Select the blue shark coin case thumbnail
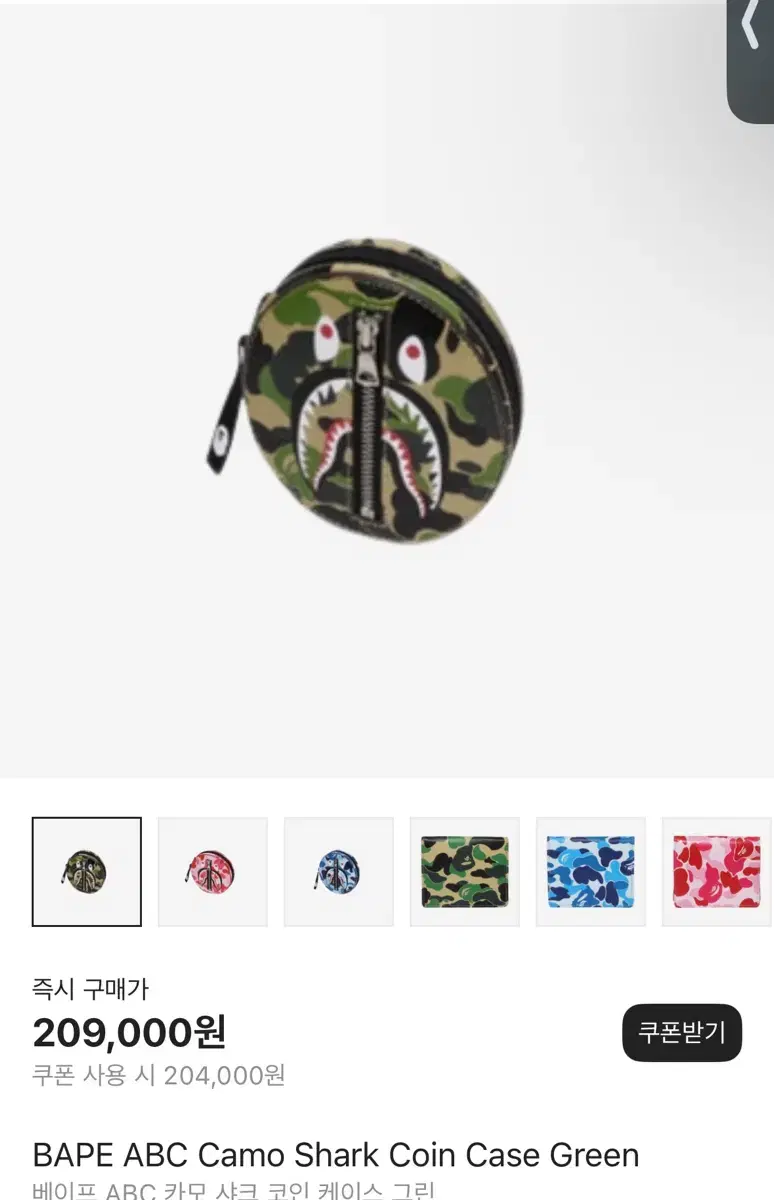This screenshot has width=774, height=1200. coord(339,872)
